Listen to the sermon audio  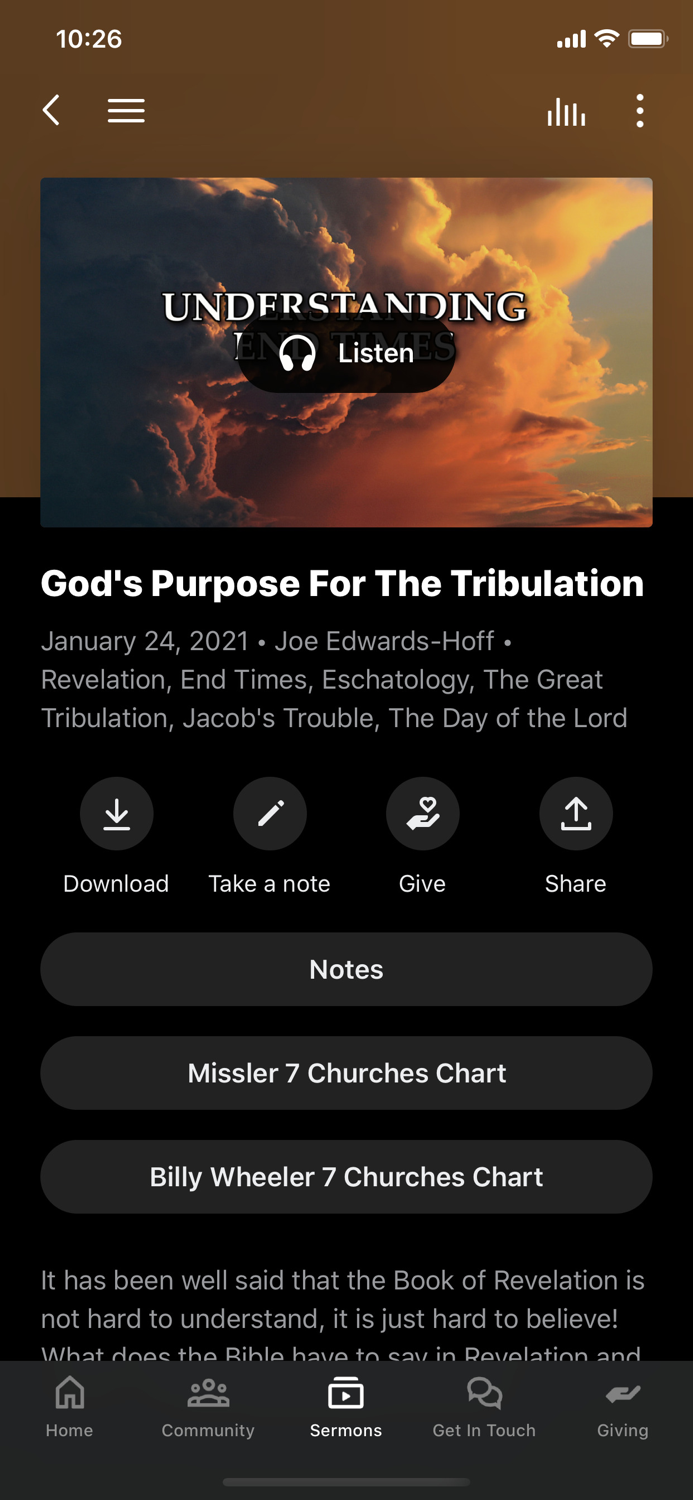[x=346, y=353]
